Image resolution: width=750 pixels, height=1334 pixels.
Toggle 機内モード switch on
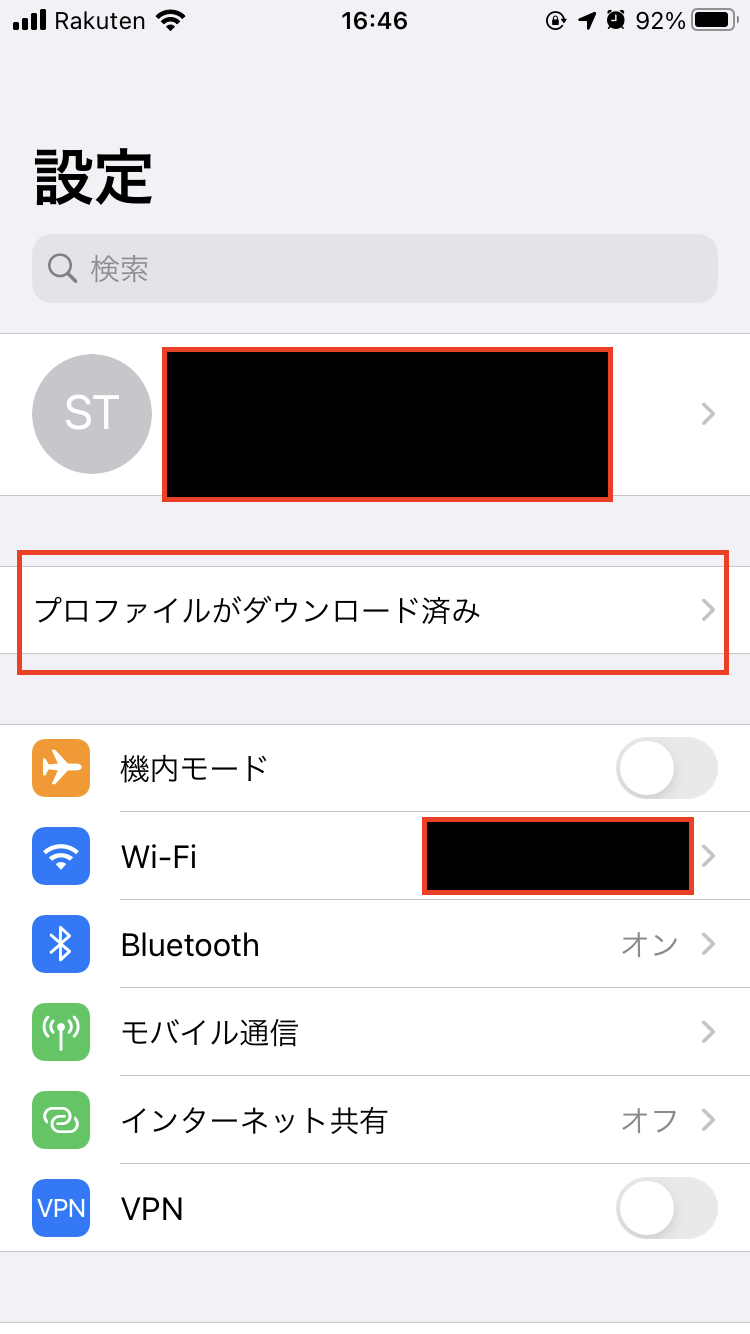[x=667, y=768]
